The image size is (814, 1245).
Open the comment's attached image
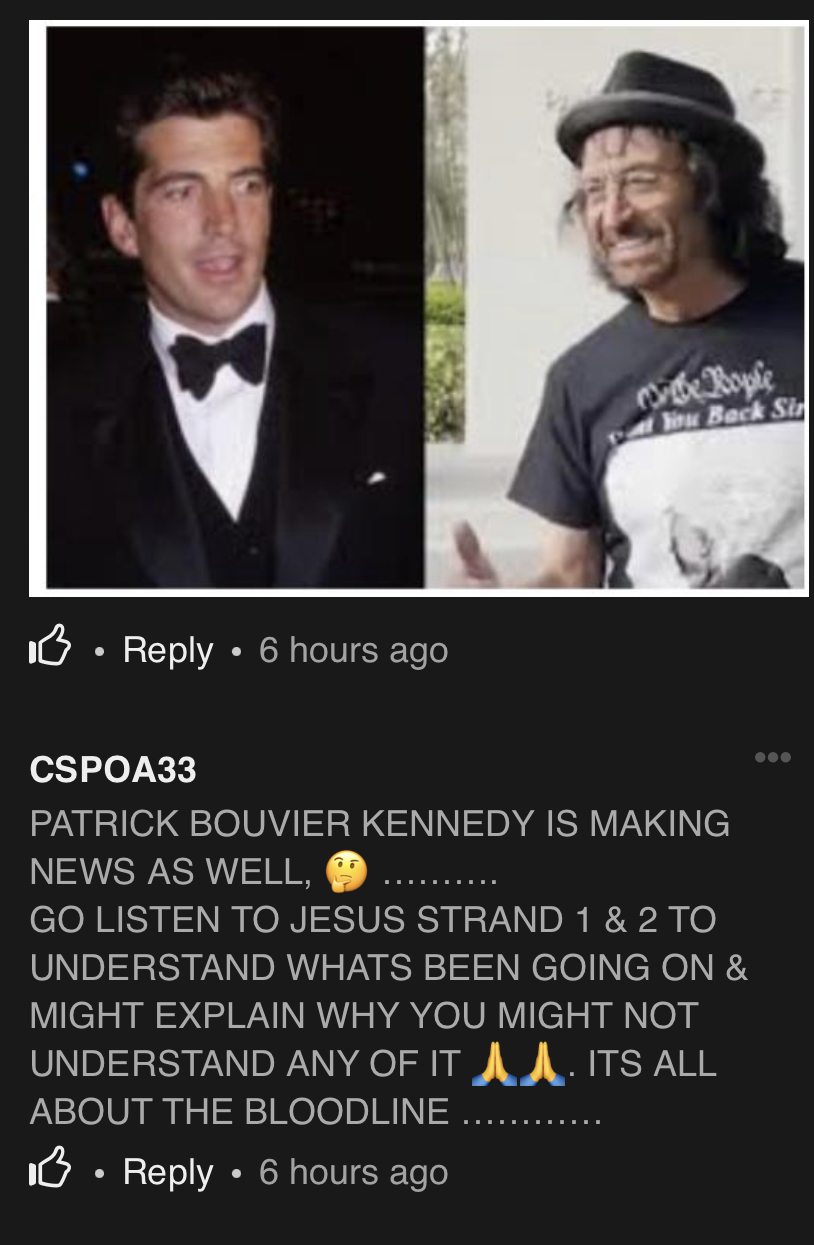(418, 308)
